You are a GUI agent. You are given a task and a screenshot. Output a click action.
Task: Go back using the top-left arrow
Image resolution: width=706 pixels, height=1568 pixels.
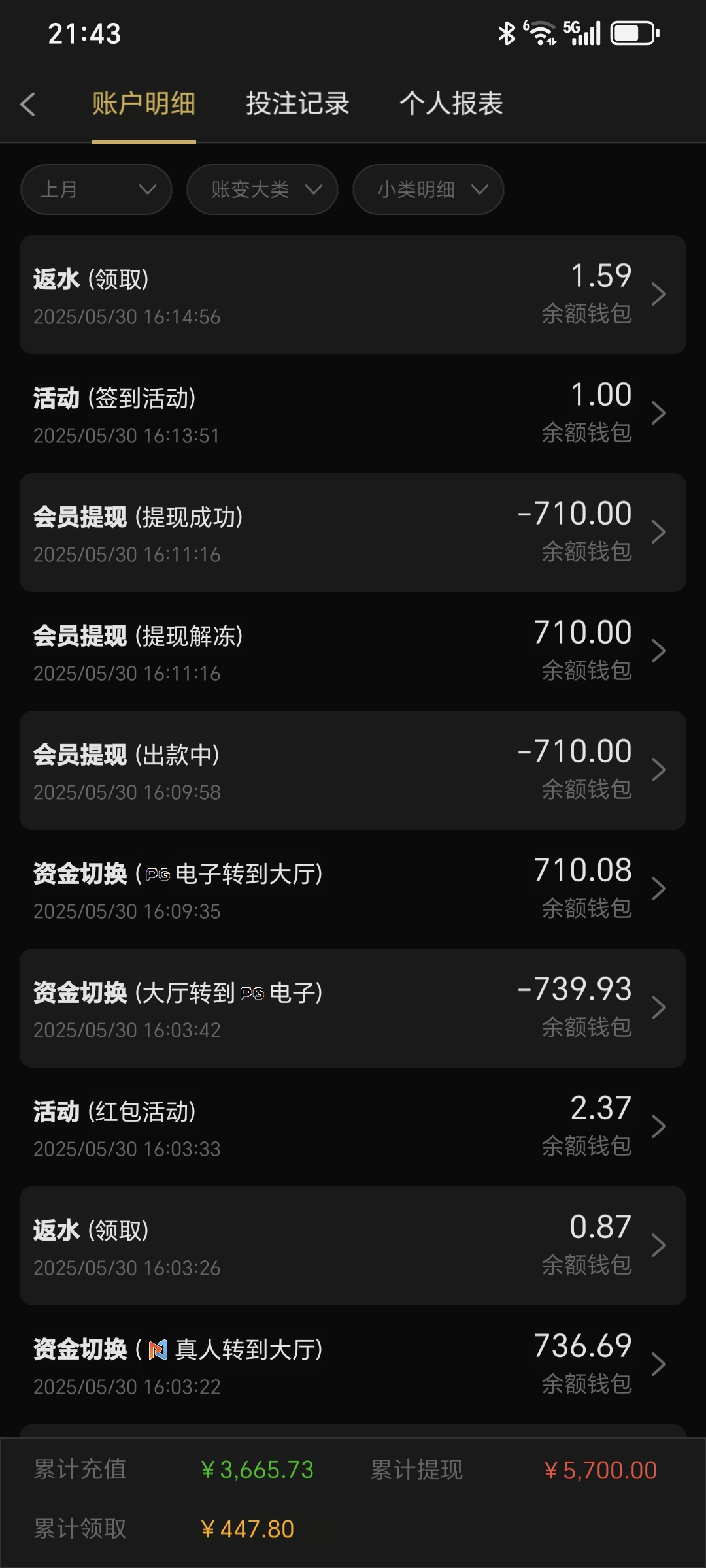(x=28, y=105)
